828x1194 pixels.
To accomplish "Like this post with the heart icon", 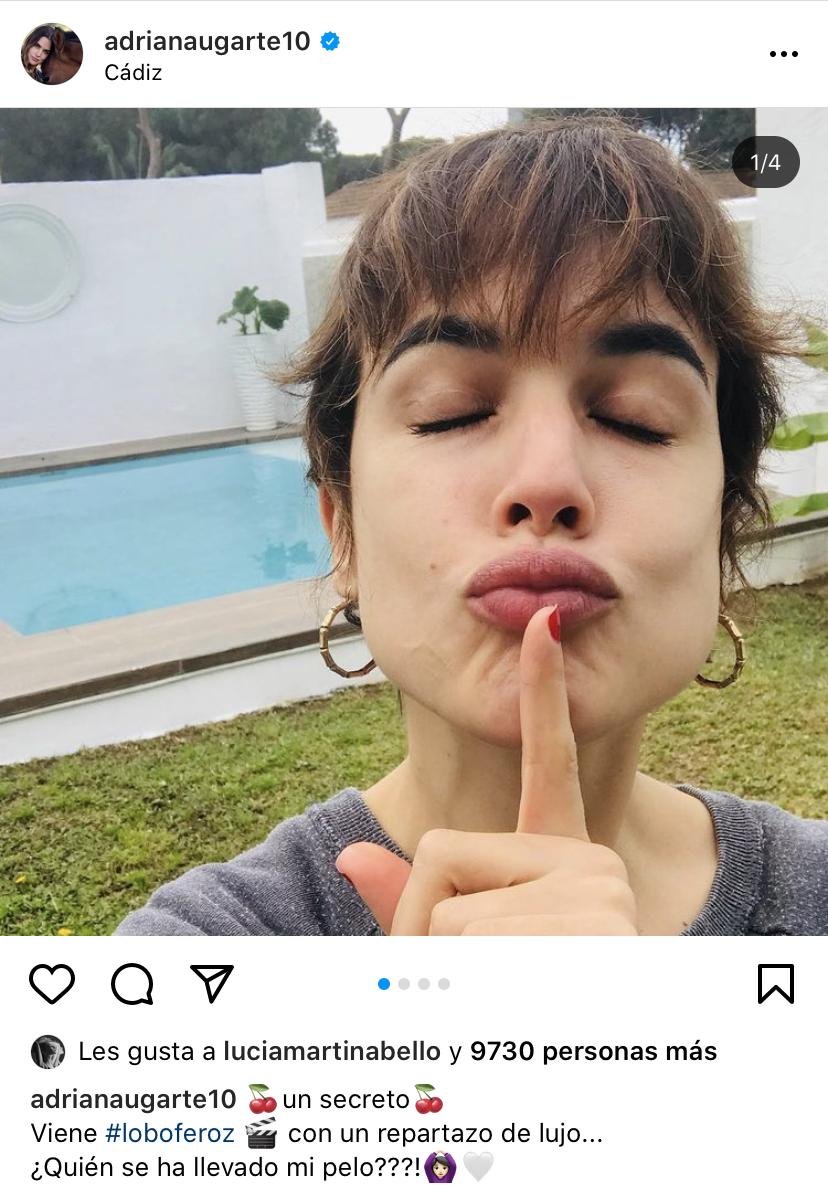I will pos(52,984).
